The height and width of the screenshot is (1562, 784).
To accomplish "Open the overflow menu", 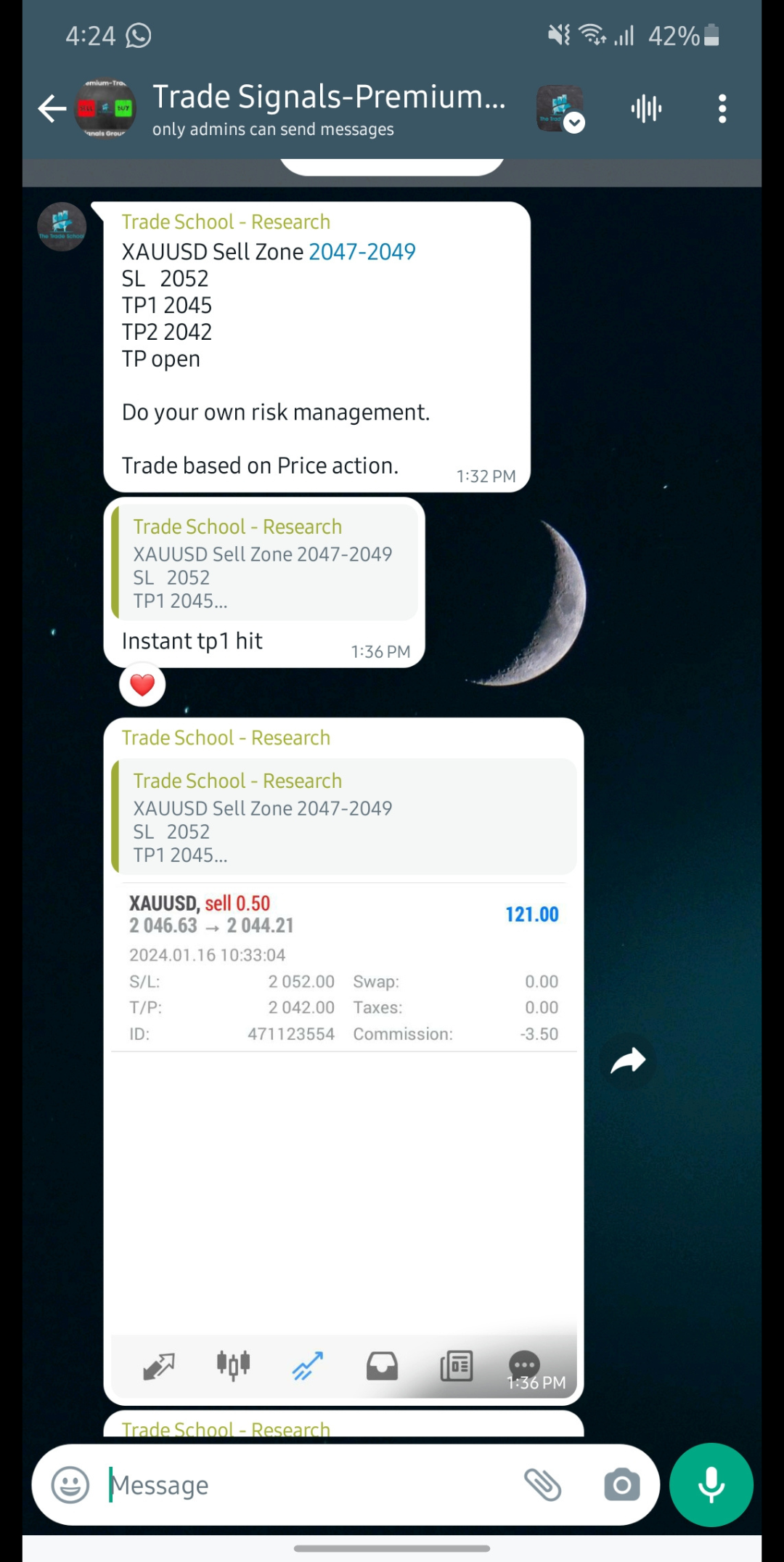I will coord(722,109).
